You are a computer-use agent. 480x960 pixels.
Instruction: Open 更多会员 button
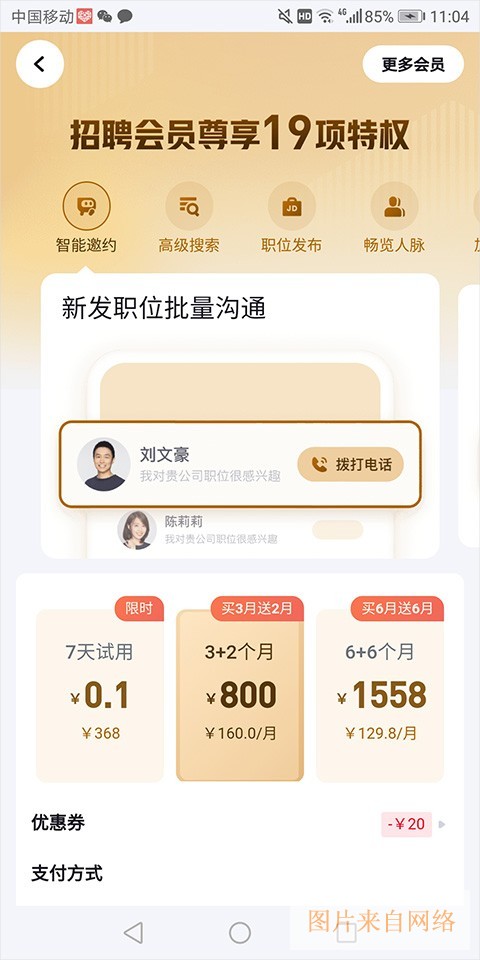pos(413,64)
